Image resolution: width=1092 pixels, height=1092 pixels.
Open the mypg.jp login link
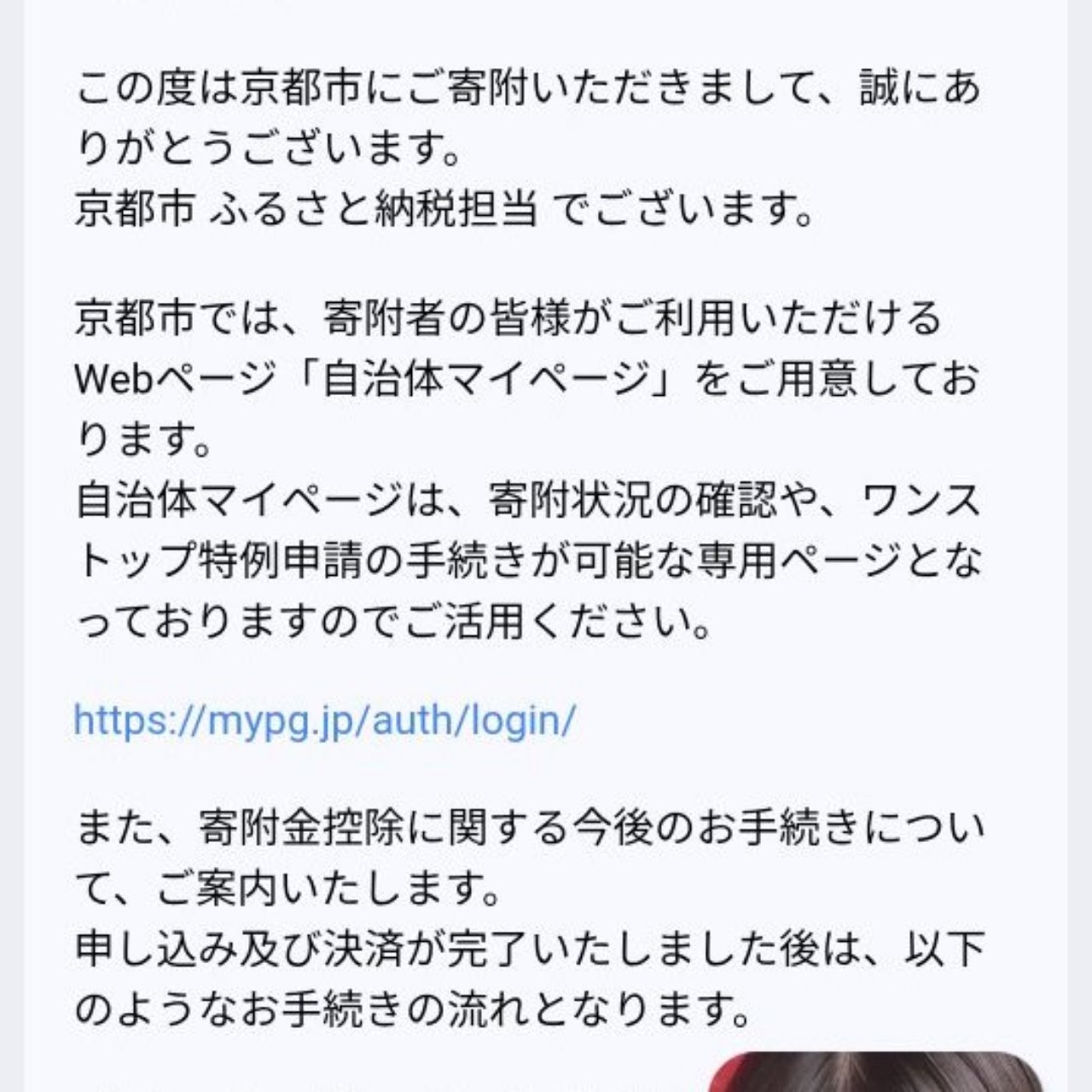(x=325, y=720)
